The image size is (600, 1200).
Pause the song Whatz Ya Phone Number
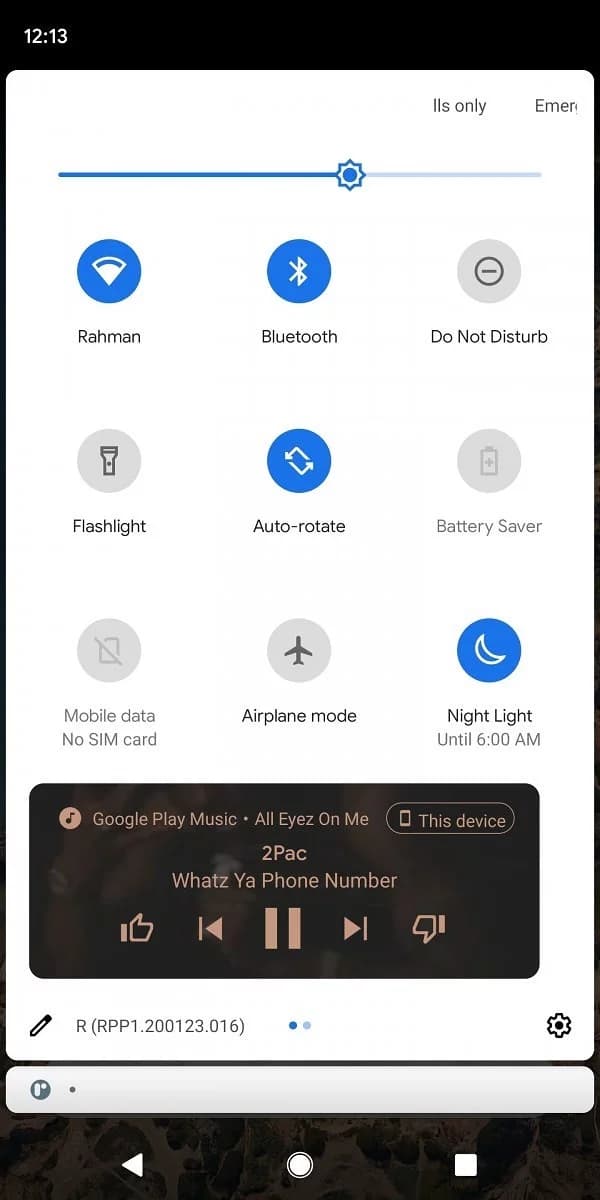(283, 928)
